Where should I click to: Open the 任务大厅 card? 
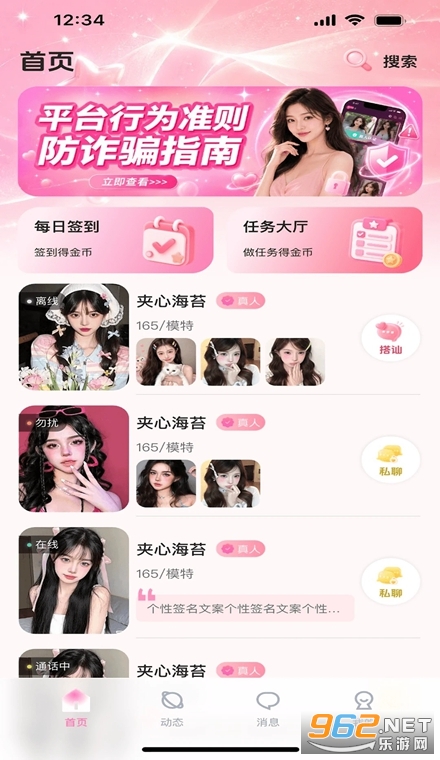click(325, 240)
